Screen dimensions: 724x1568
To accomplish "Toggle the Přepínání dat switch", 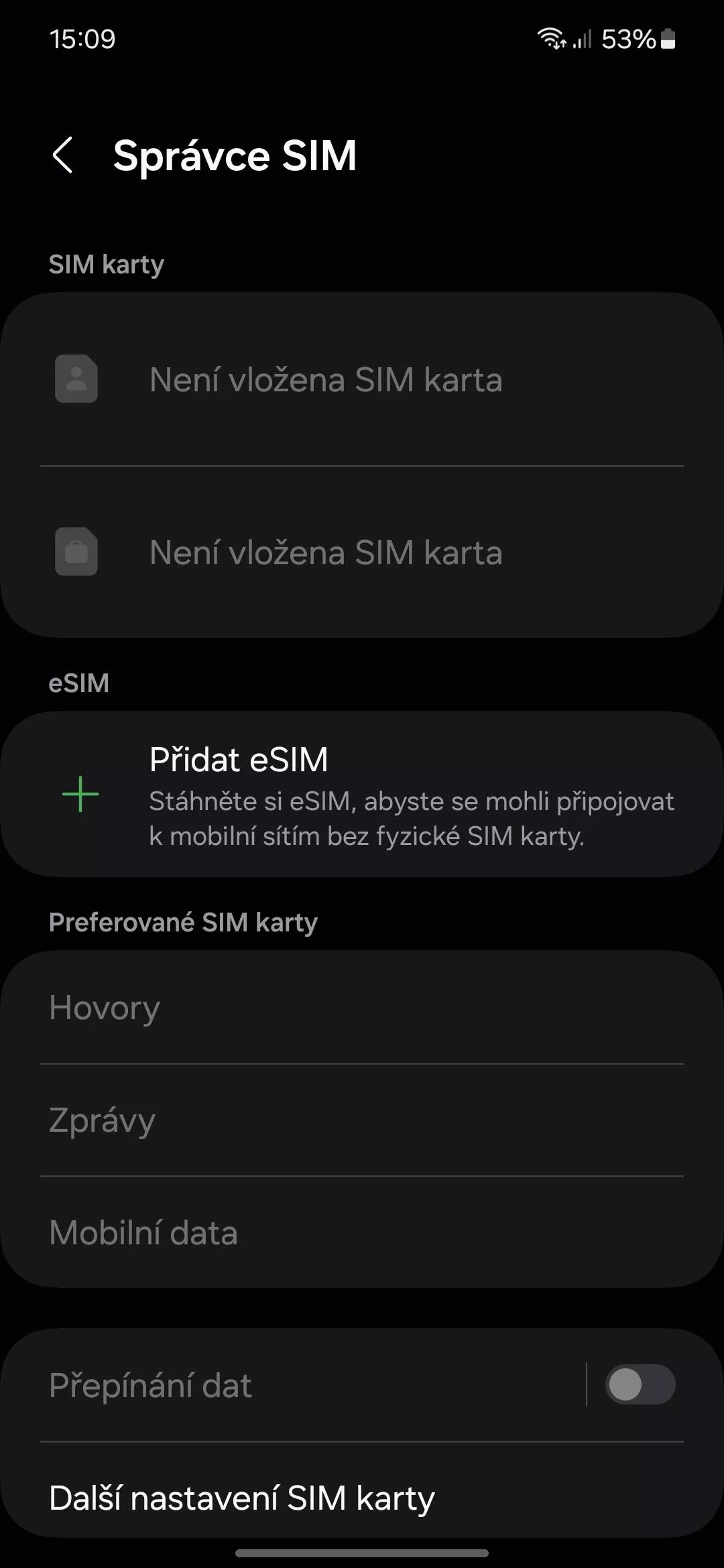I will [640, 1384].
